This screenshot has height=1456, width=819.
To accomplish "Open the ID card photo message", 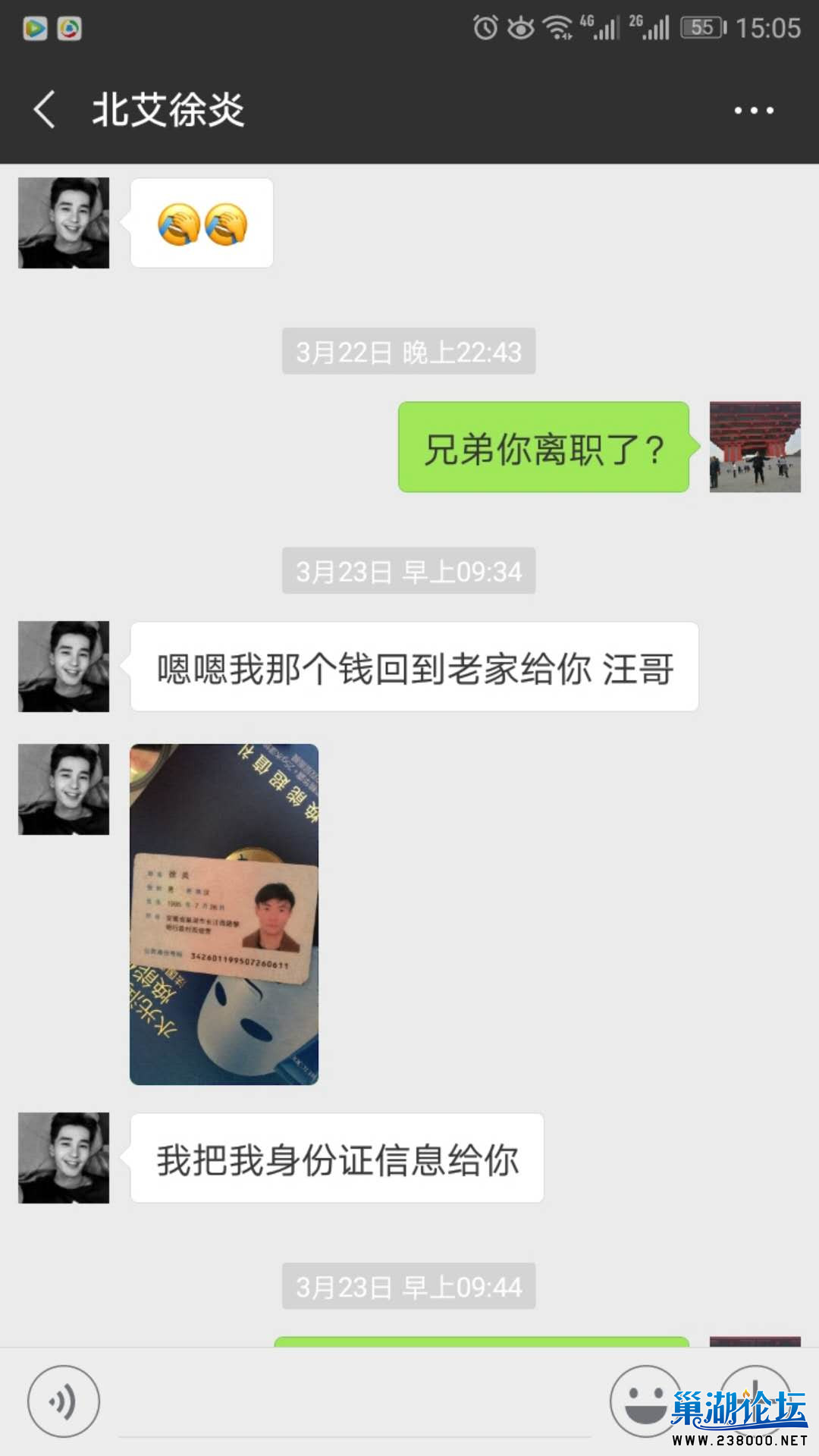I will (x=224, y=914).
